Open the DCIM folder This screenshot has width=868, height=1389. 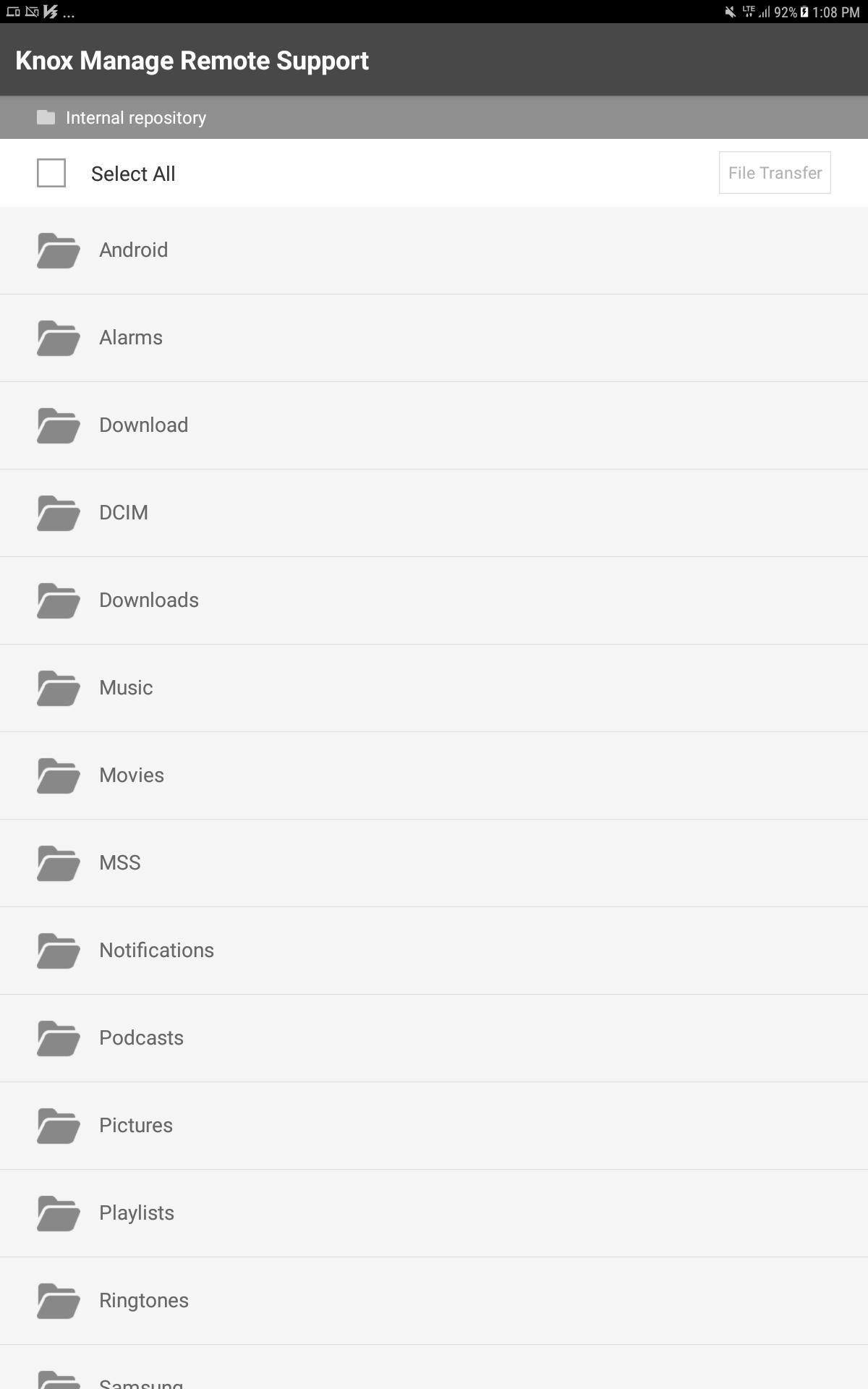point(434,513)
